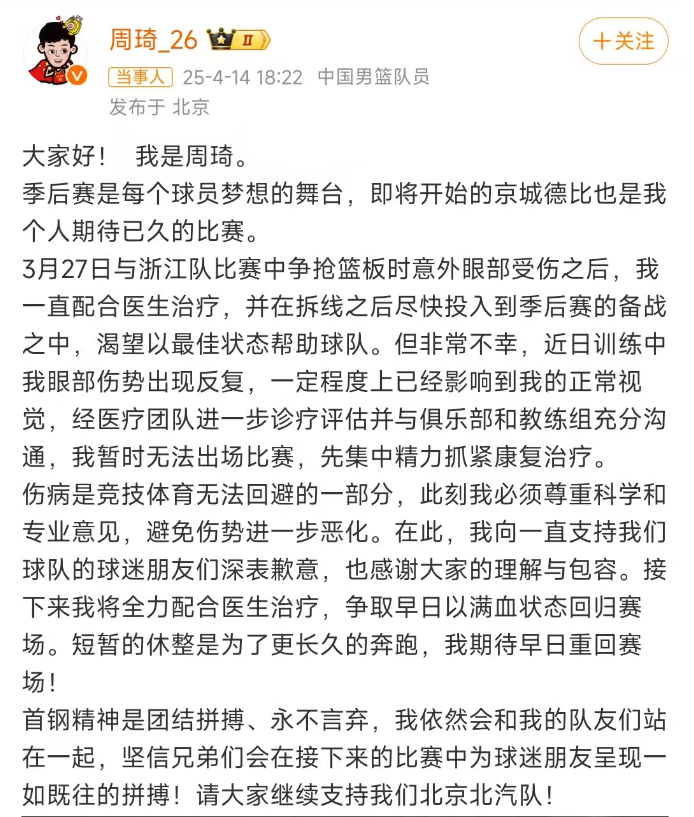
Task: Open the username 周琦_26 link
Action: (x=153, y=40)
